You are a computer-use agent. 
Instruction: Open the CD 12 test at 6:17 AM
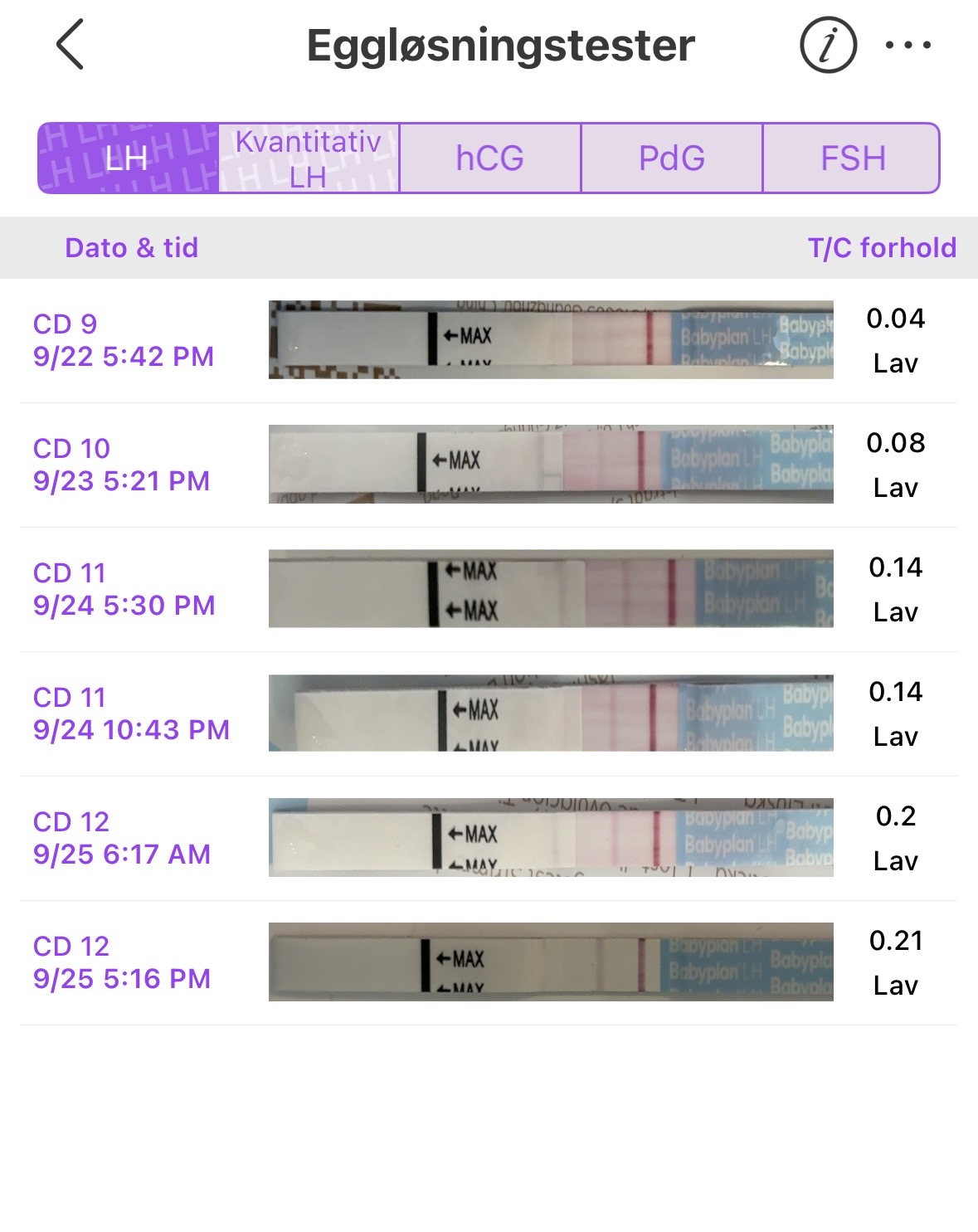point(488,838)
